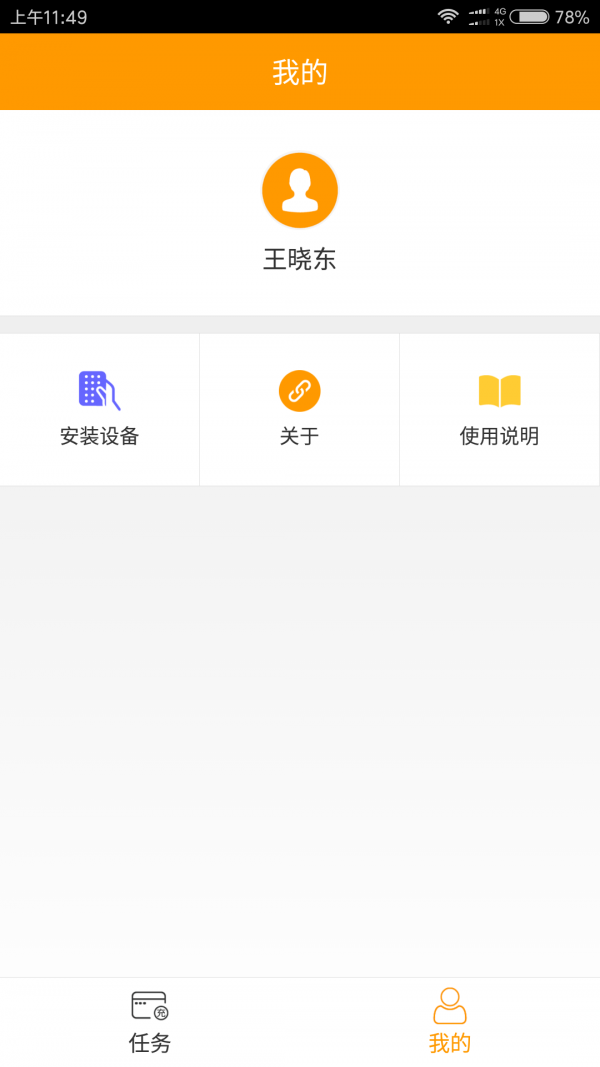The height and width of the screenshot is (1067, 600).
Task: View the 使用说明 user guide
Action: (499, 409)
